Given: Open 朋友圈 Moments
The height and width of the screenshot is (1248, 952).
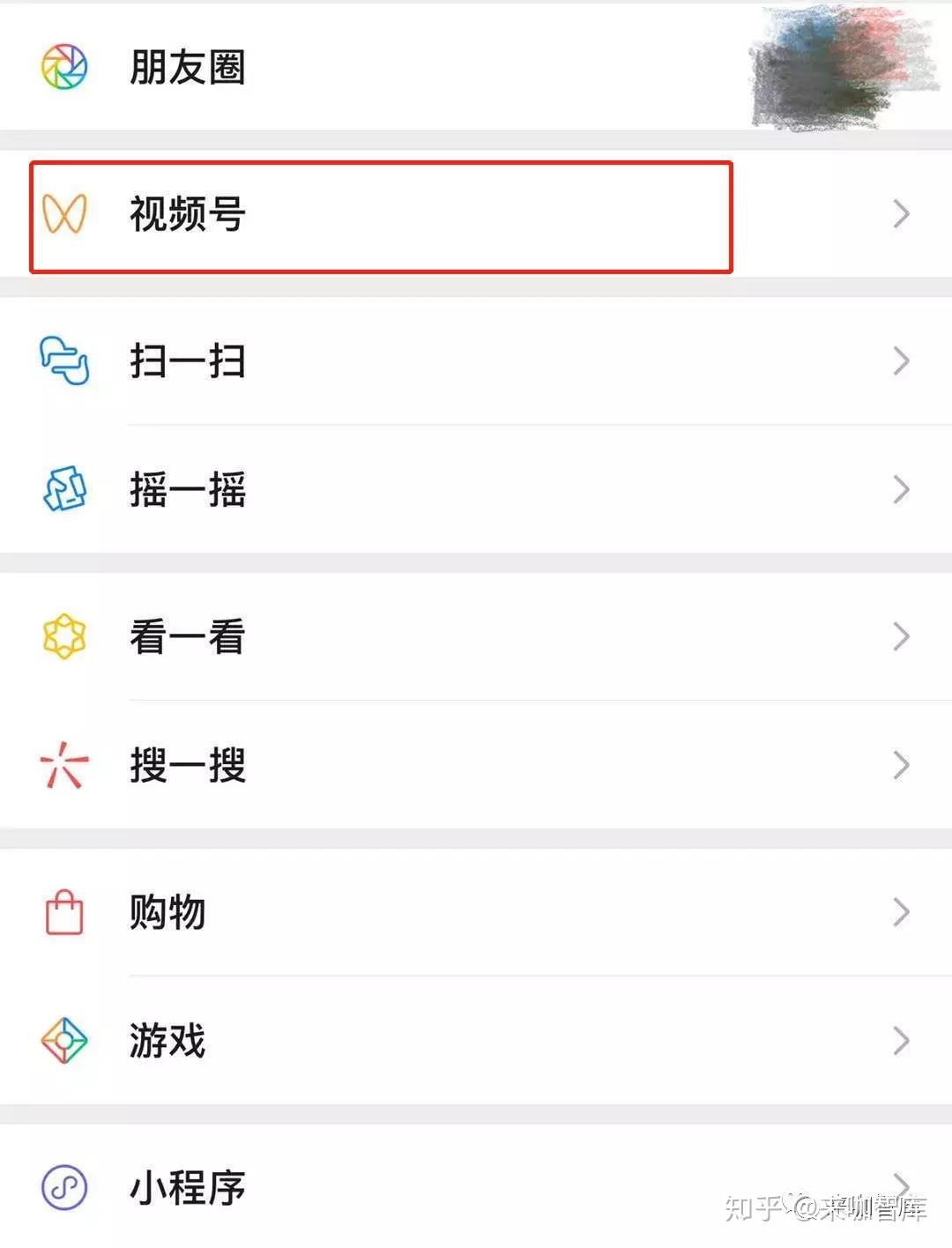Looking at the screenshot, I should click(187, 67).
